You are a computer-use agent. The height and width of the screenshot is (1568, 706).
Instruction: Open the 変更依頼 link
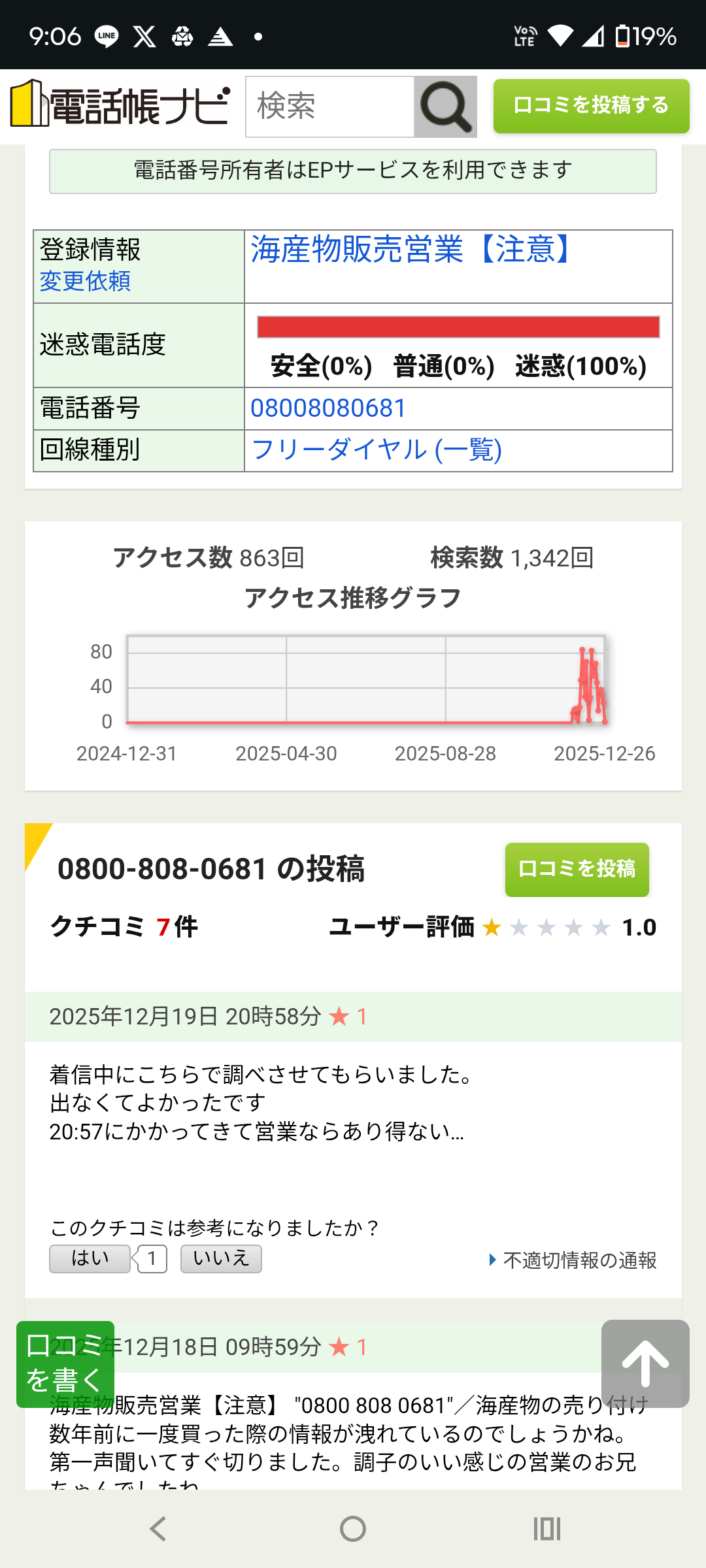(x=85, y=281)
